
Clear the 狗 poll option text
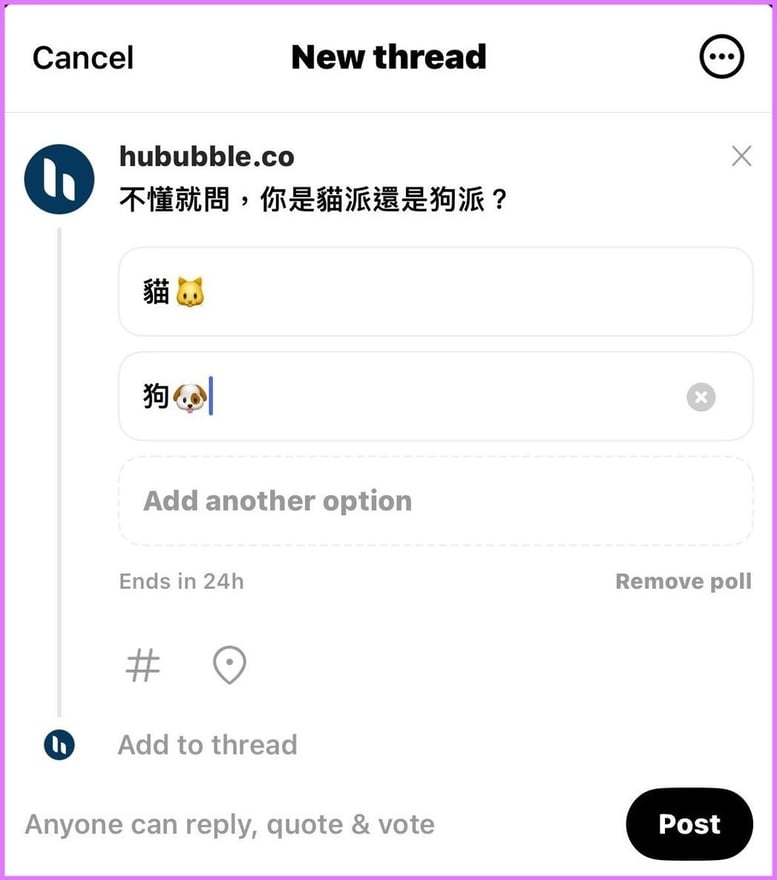tap(701, 398)
